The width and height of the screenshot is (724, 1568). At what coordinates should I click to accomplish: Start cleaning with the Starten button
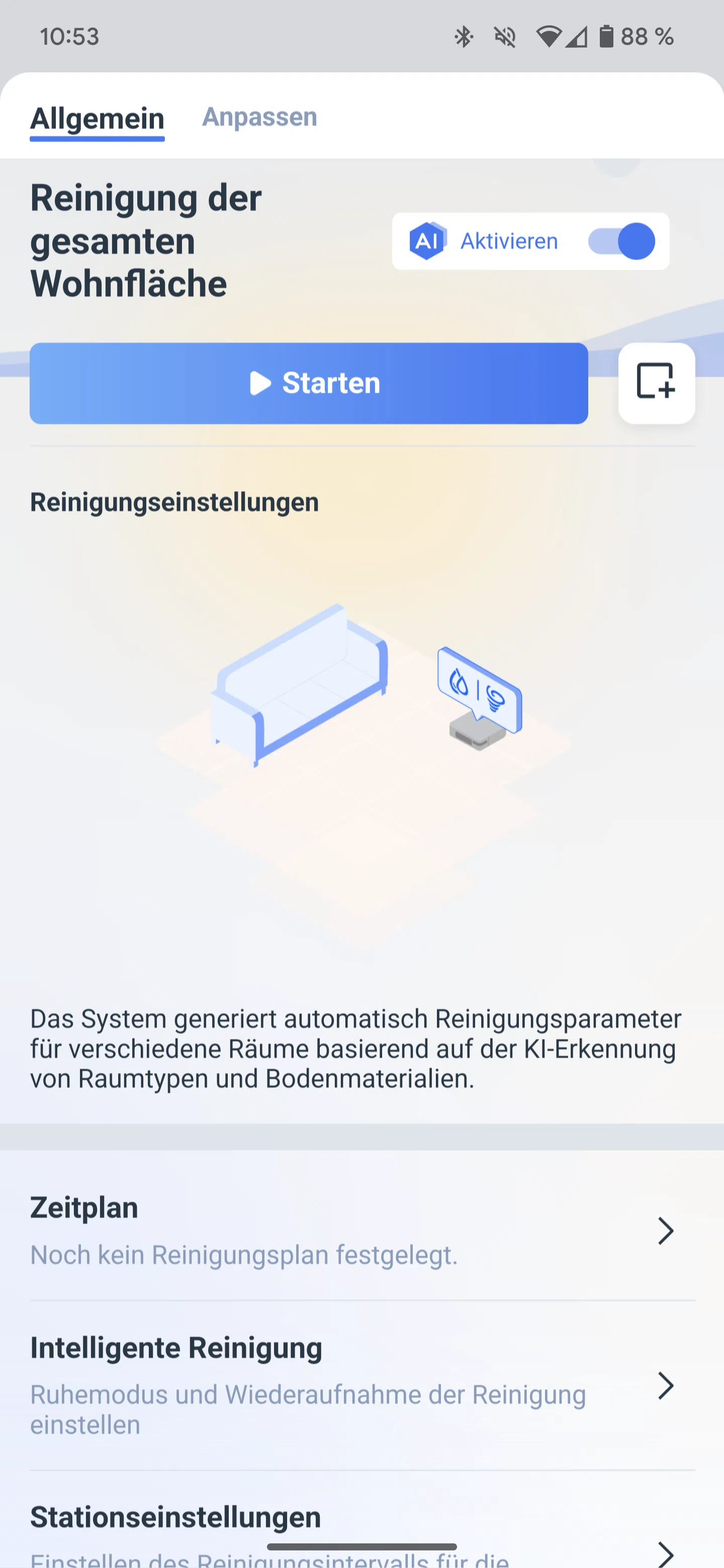click(x=309, y=383)
